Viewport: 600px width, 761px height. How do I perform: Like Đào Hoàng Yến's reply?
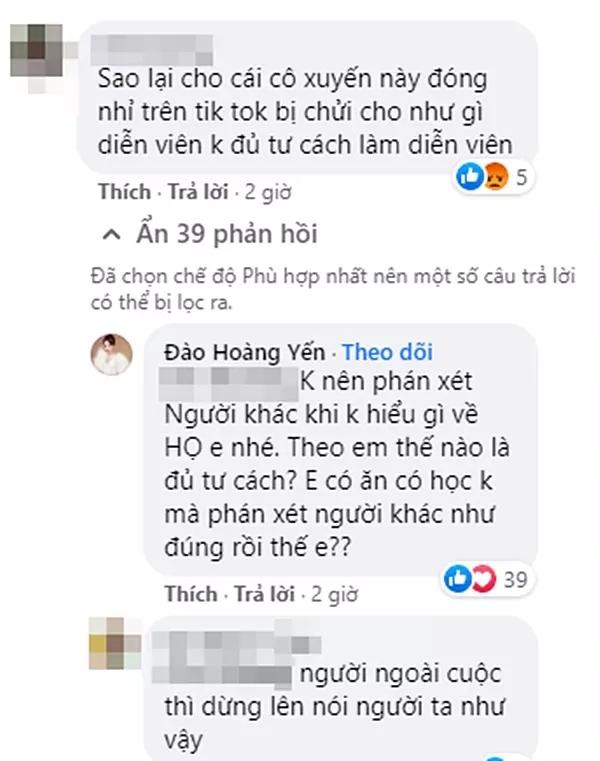[188, 593]
